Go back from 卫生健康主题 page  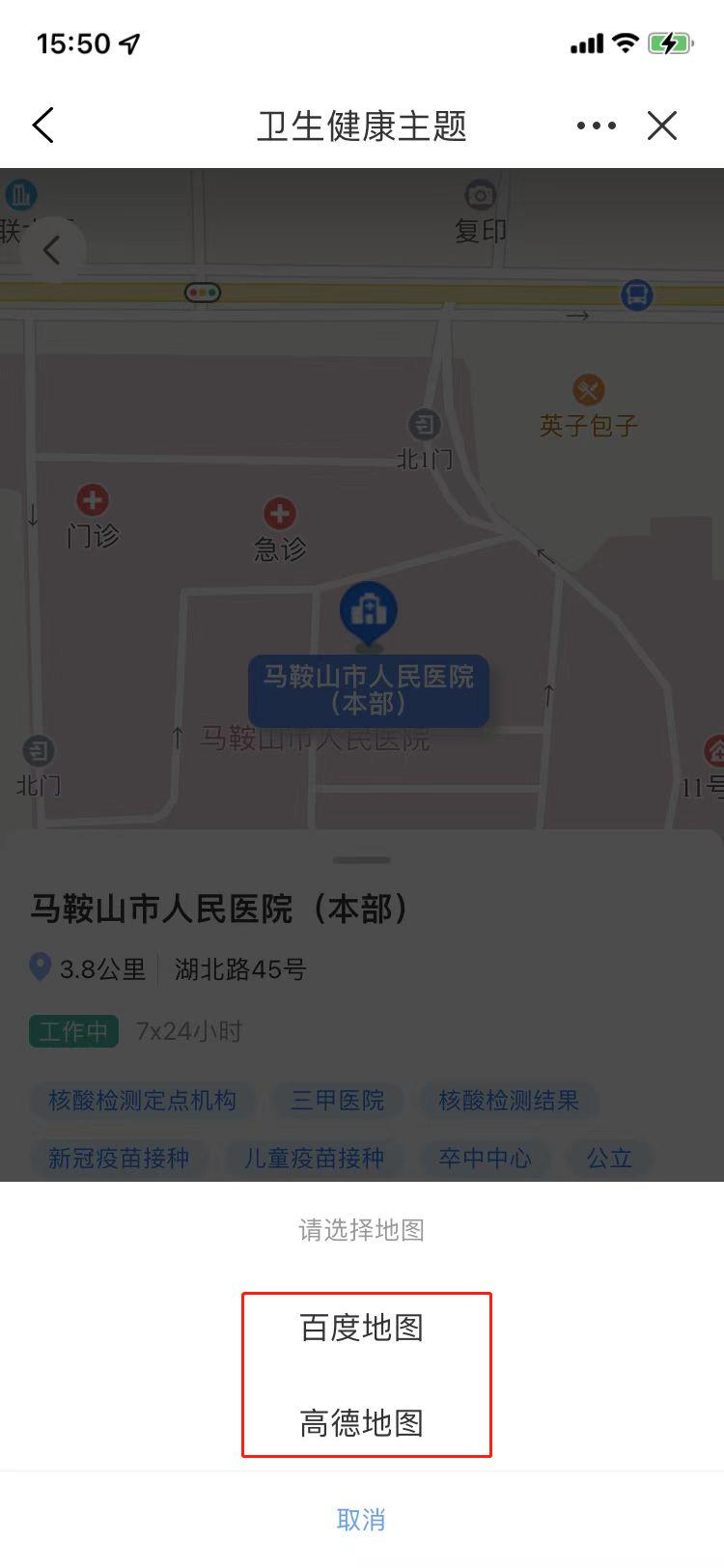point(43,126)
